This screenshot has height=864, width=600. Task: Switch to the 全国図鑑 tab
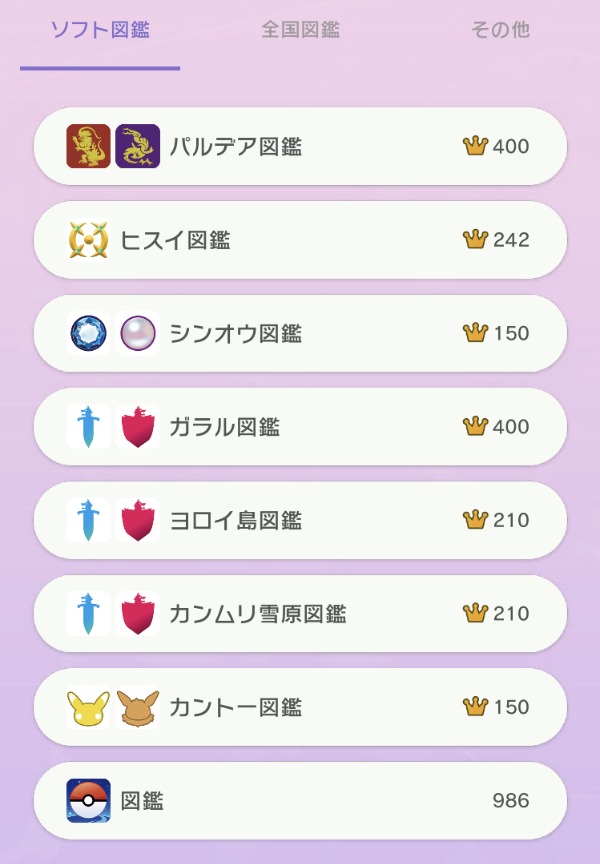tap(300, 30)
